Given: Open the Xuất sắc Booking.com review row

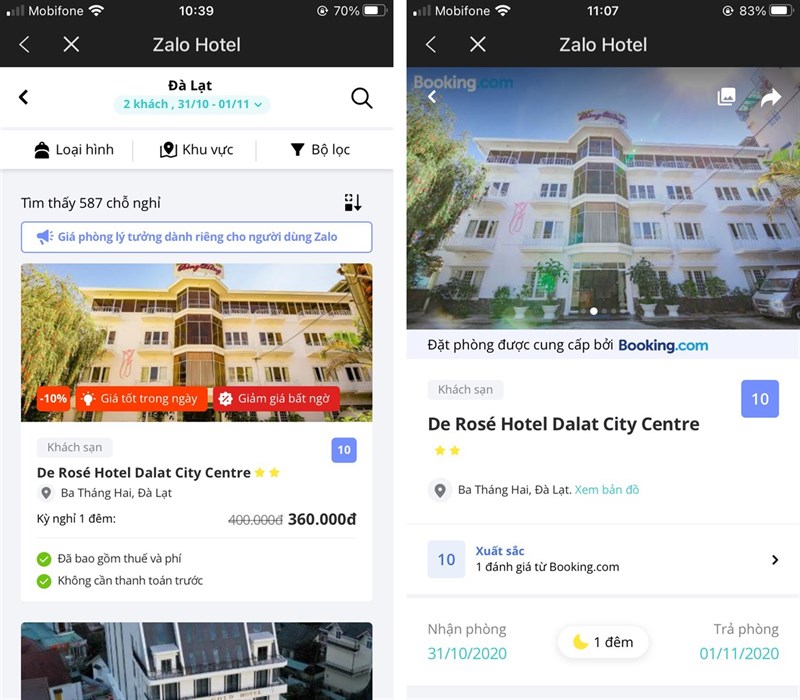Looking at the screenshot, I should (603, 559).
